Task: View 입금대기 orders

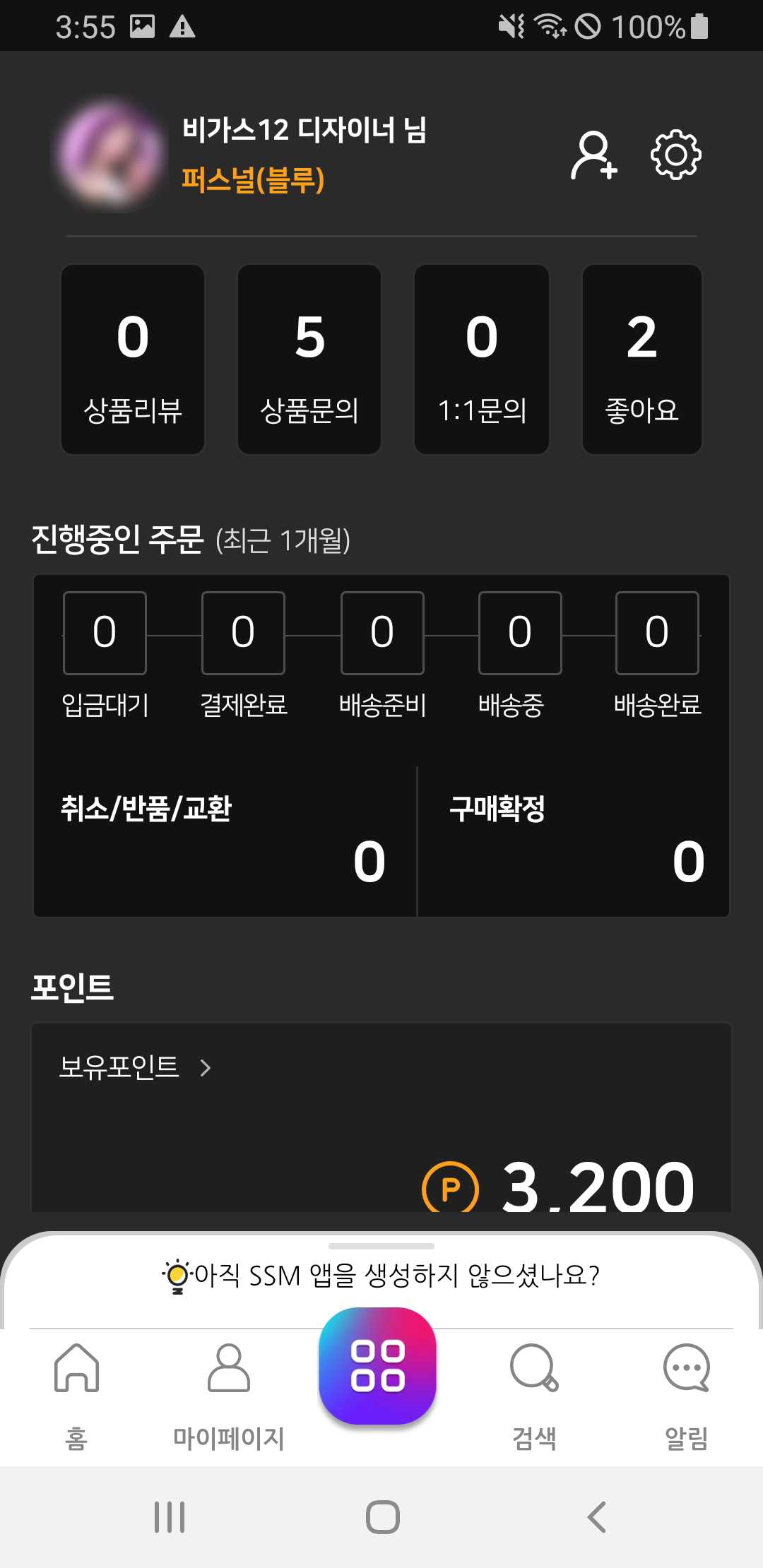Action: 105,655
